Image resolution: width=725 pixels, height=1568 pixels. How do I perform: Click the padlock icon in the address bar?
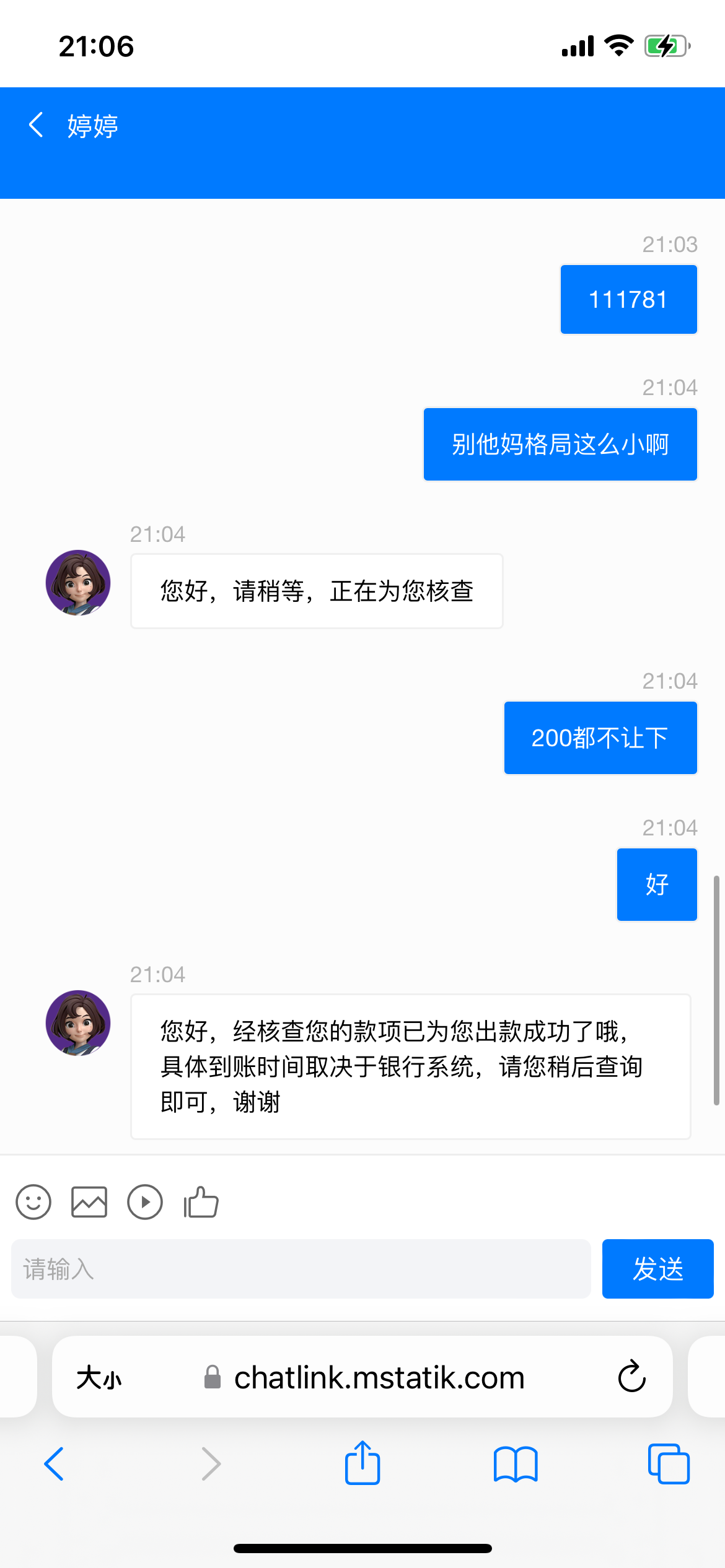click(x=211, y=1377)
